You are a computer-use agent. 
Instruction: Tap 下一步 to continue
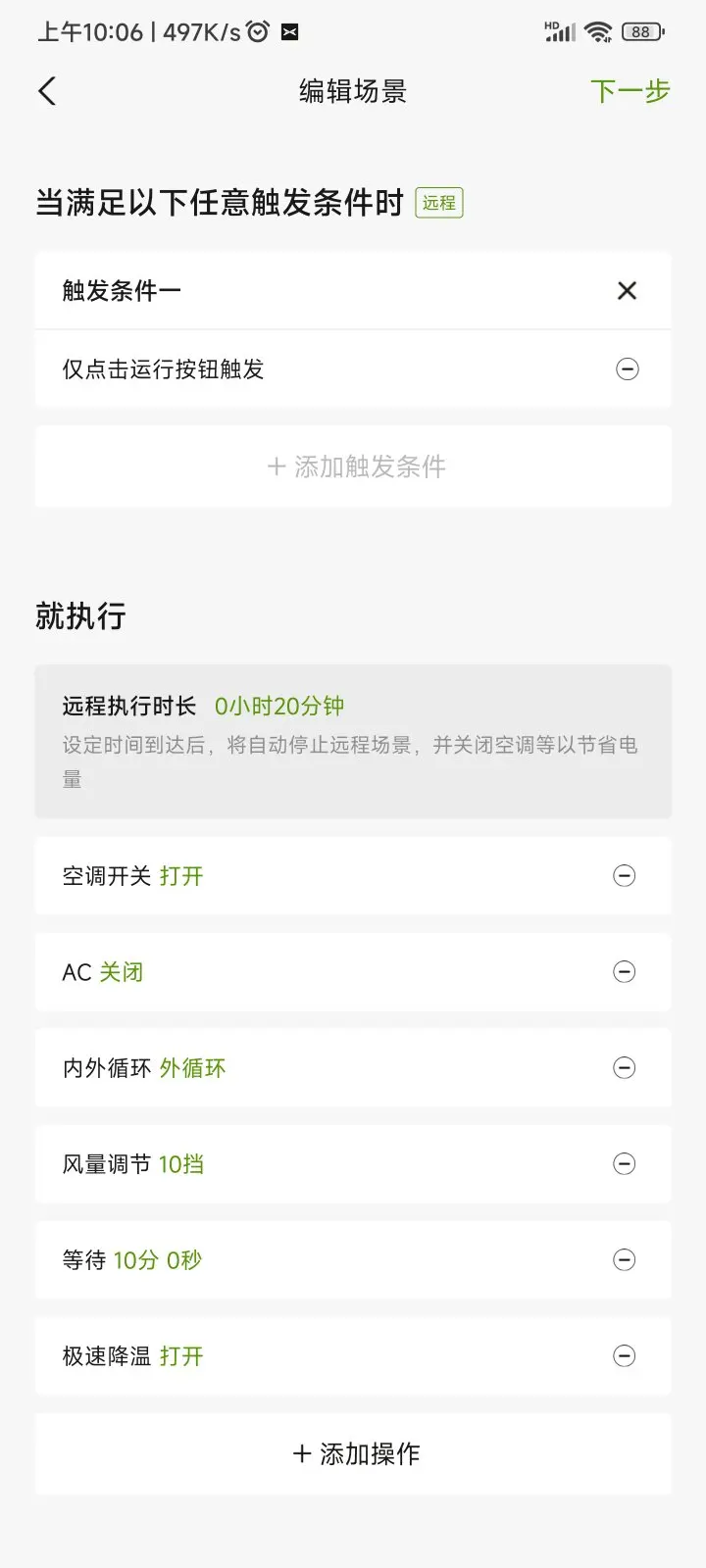point(630,91)
